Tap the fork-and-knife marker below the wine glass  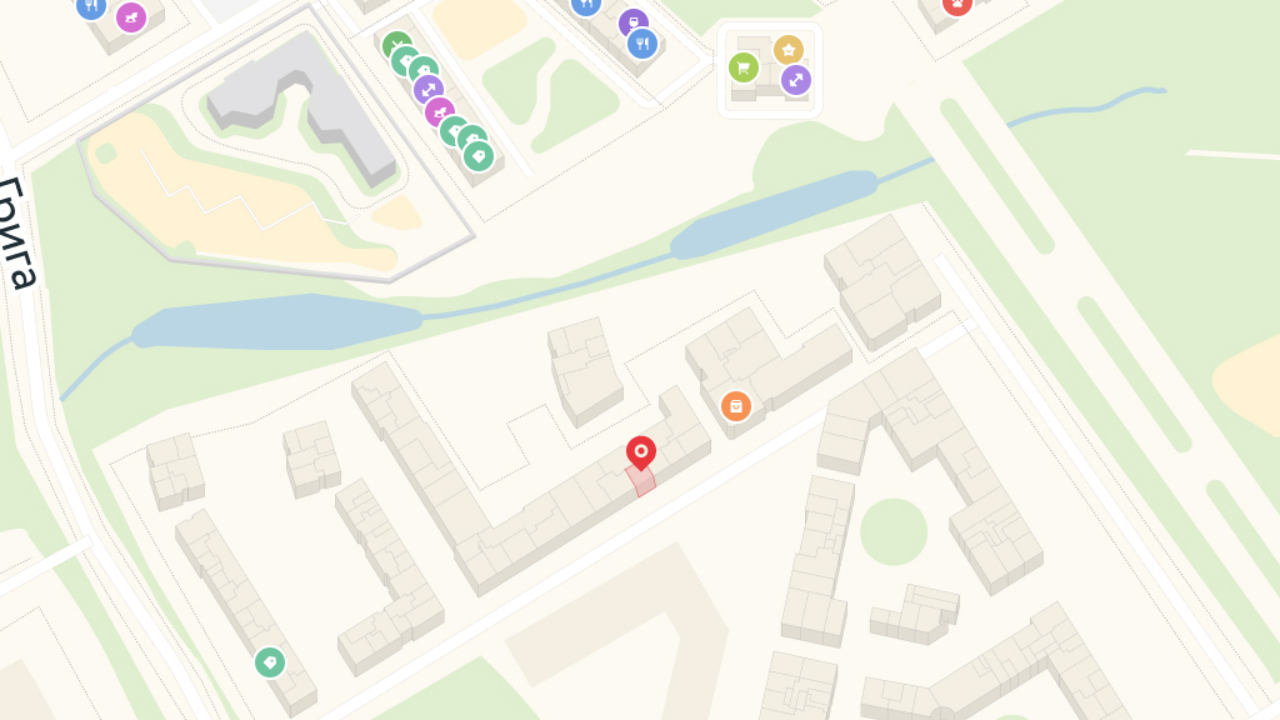[642, 43]
